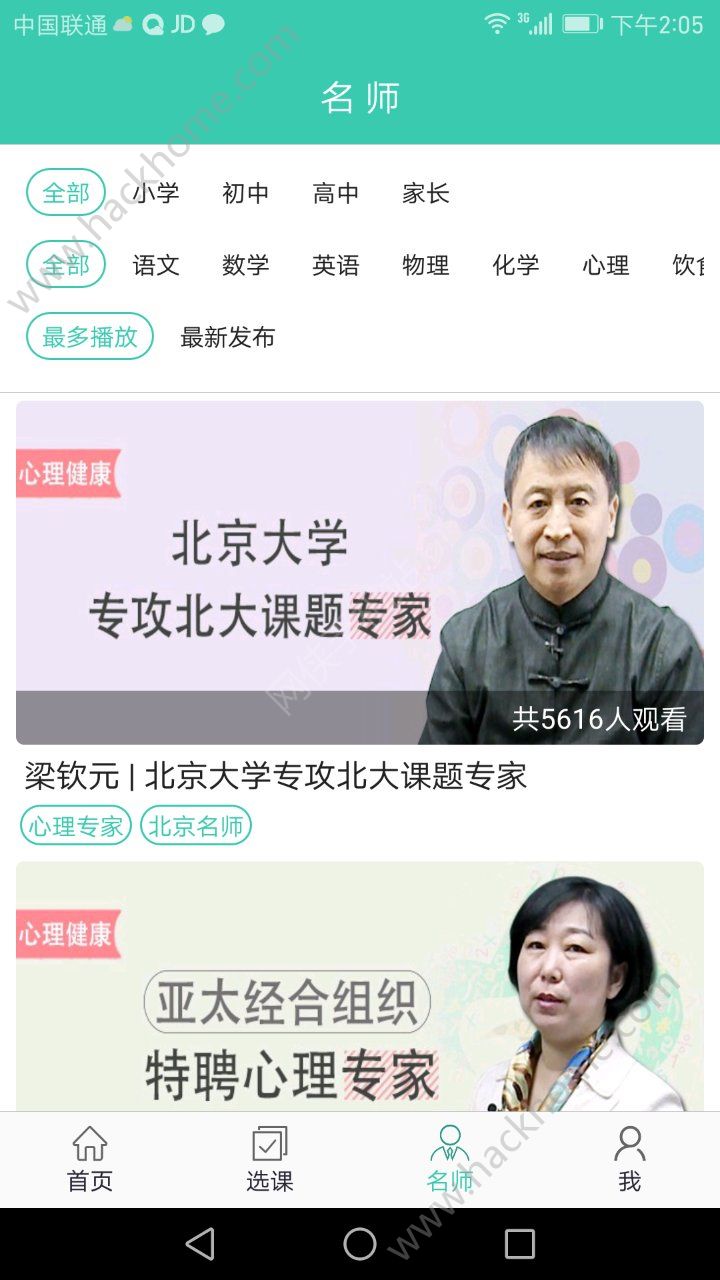Tap the 北京名师 tag
The width and height of the screenshot is (720, 1280).
196,826
